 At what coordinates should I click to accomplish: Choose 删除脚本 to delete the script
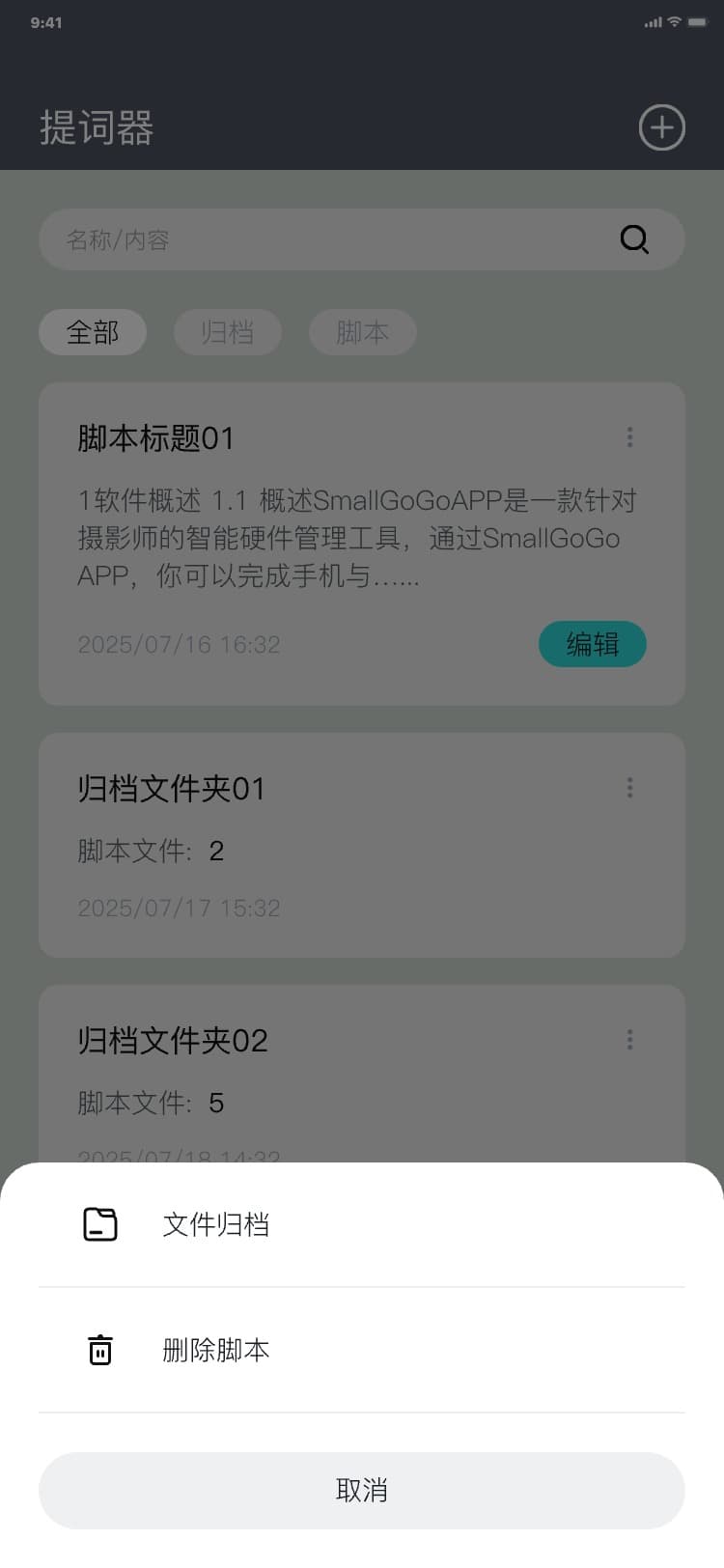[x=216, y=1350]
